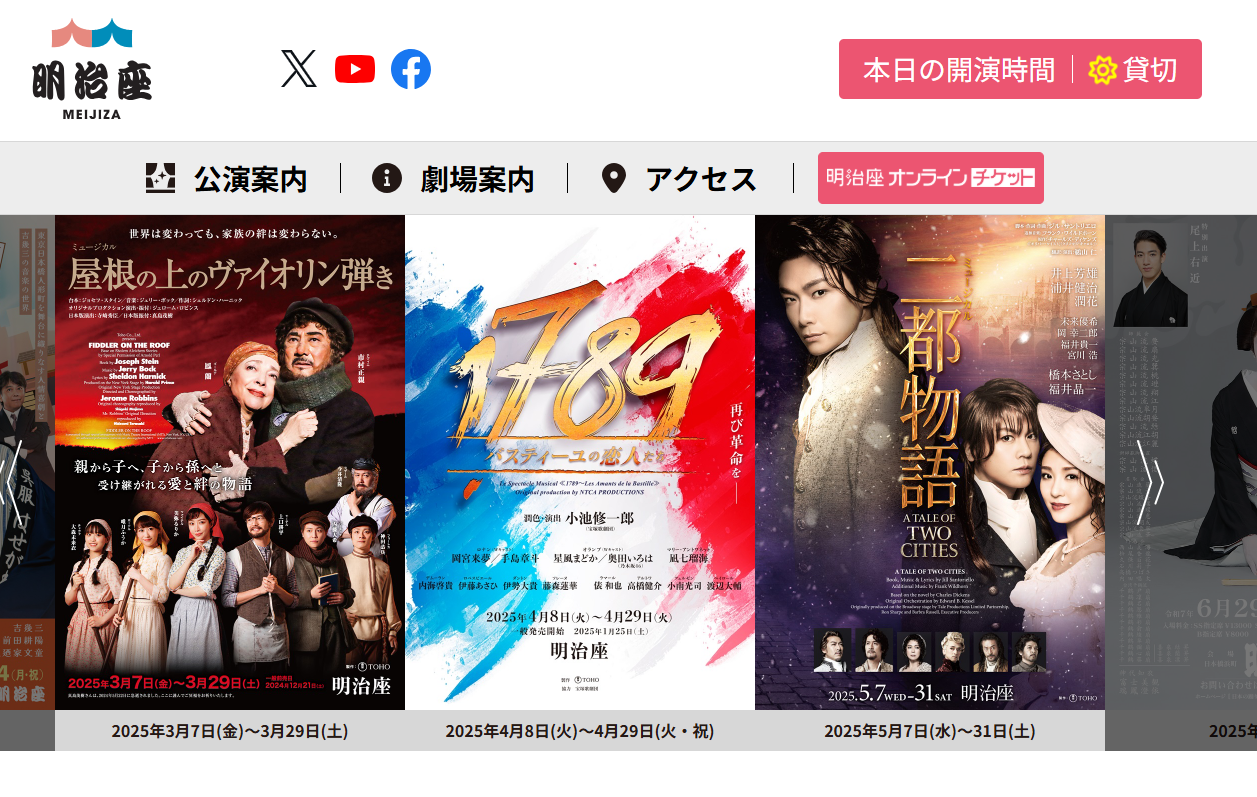Viewport: 1257px width, 797px height.
Task: Open the YouTube channel icon
Action: pos(355,69)
